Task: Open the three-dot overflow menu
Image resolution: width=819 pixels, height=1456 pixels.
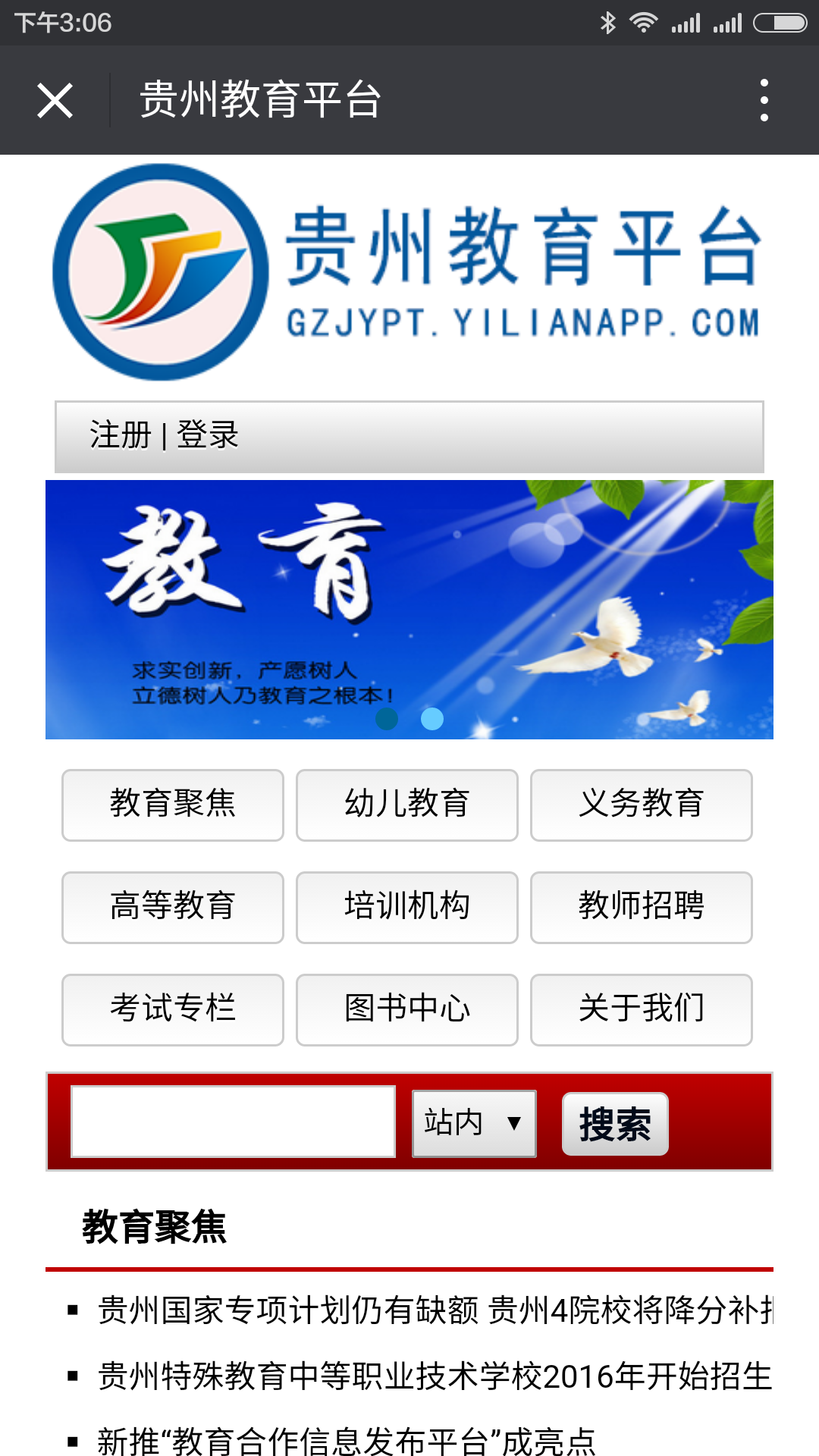Action: click(x=764, y=100)
